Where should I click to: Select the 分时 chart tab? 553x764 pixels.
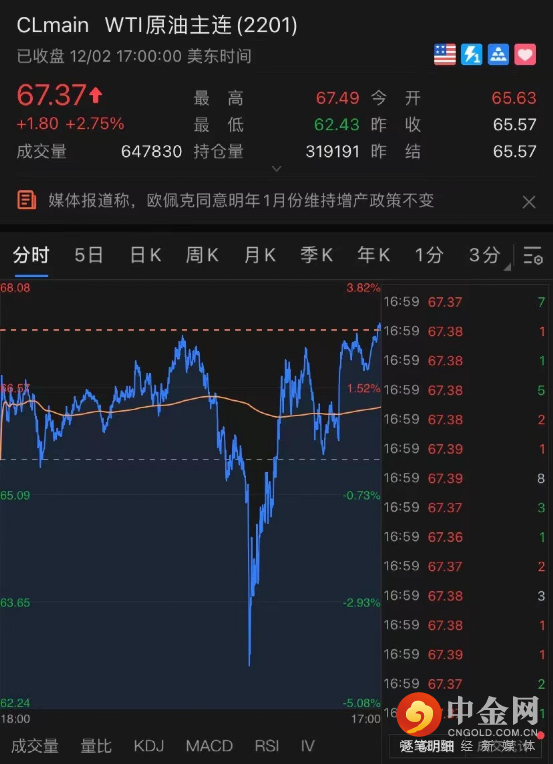[31, 255]
